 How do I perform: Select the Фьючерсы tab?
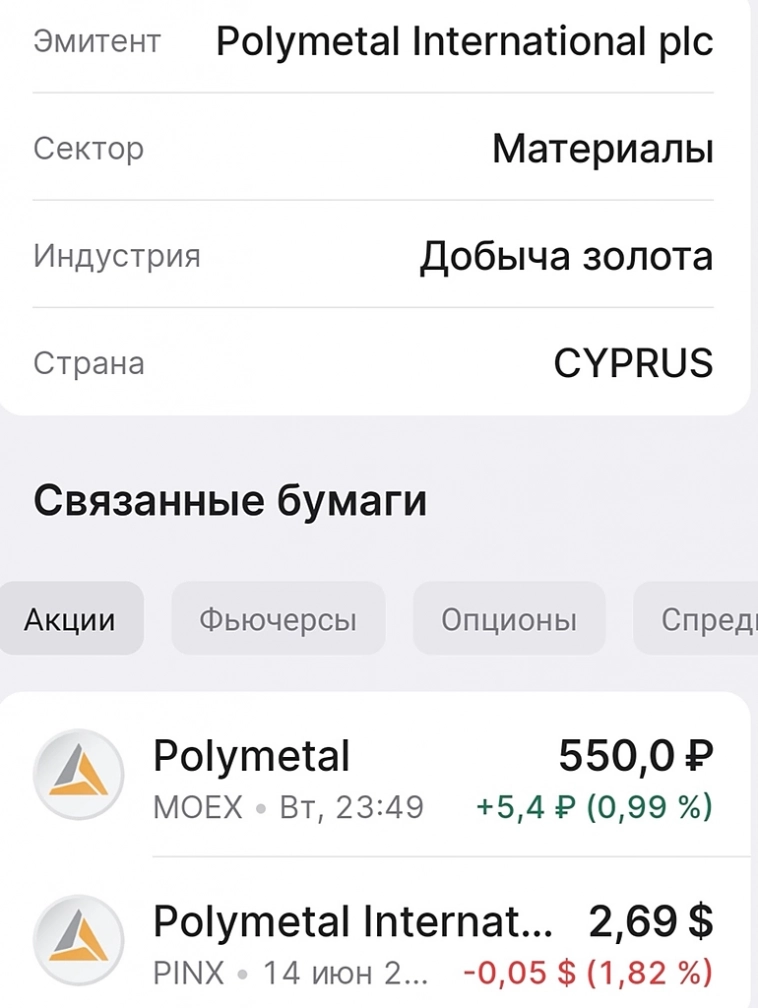[x=278, y=620]
